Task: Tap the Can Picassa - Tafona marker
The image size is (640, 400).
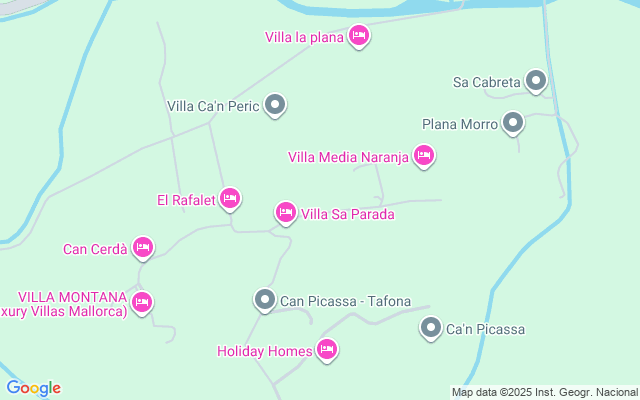Action: (265, 299)
